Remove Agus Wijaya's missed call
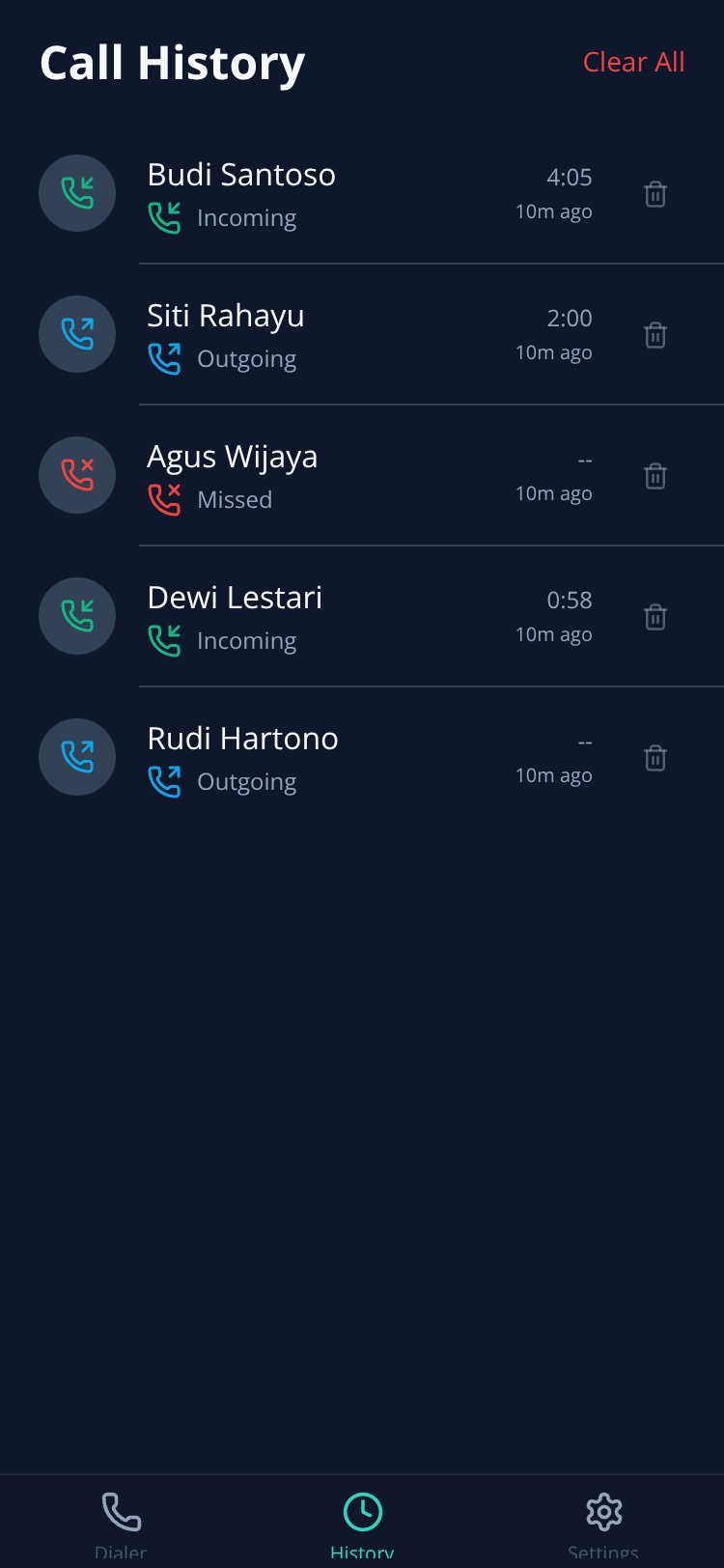This screenshot has width=724, height=1568. coord(655,476)
